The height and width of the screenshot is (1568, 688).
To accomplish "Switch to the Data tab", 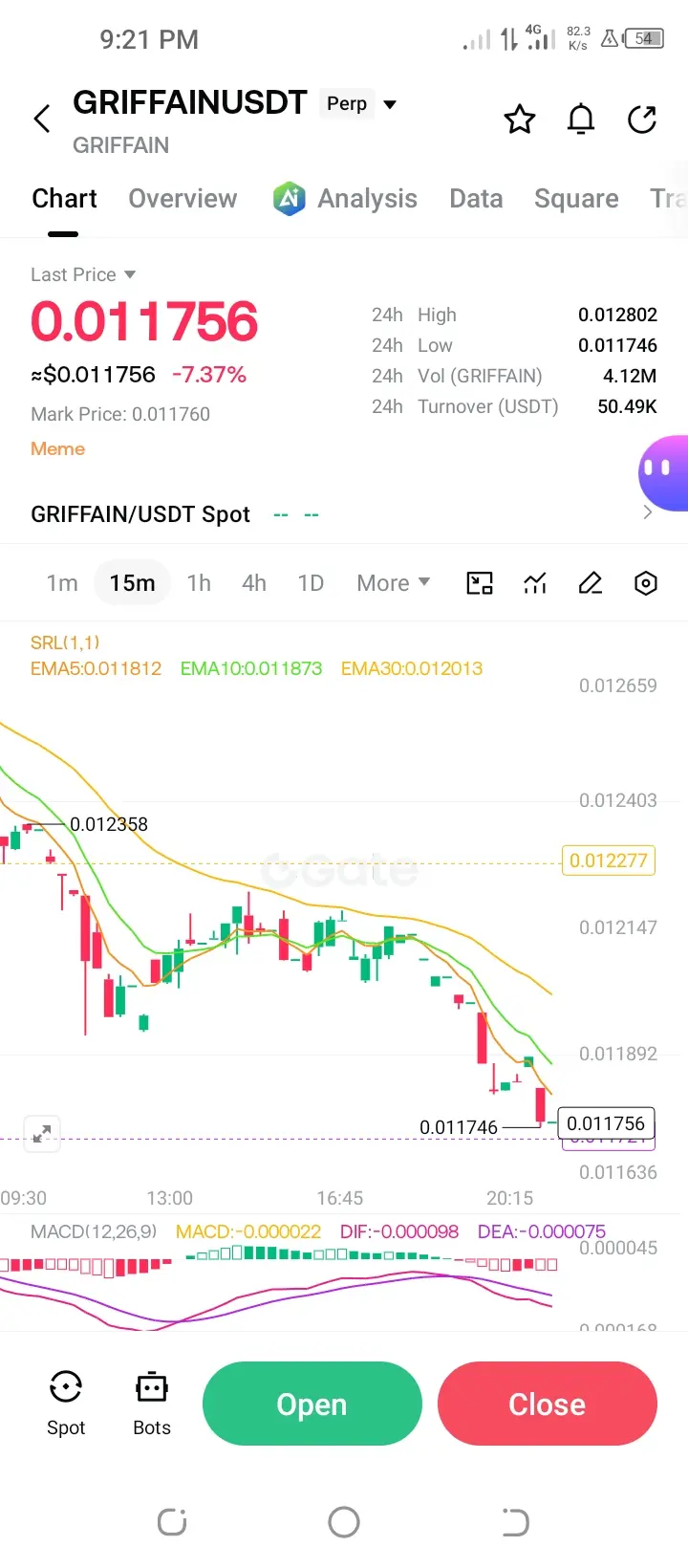I will [476, 198].
